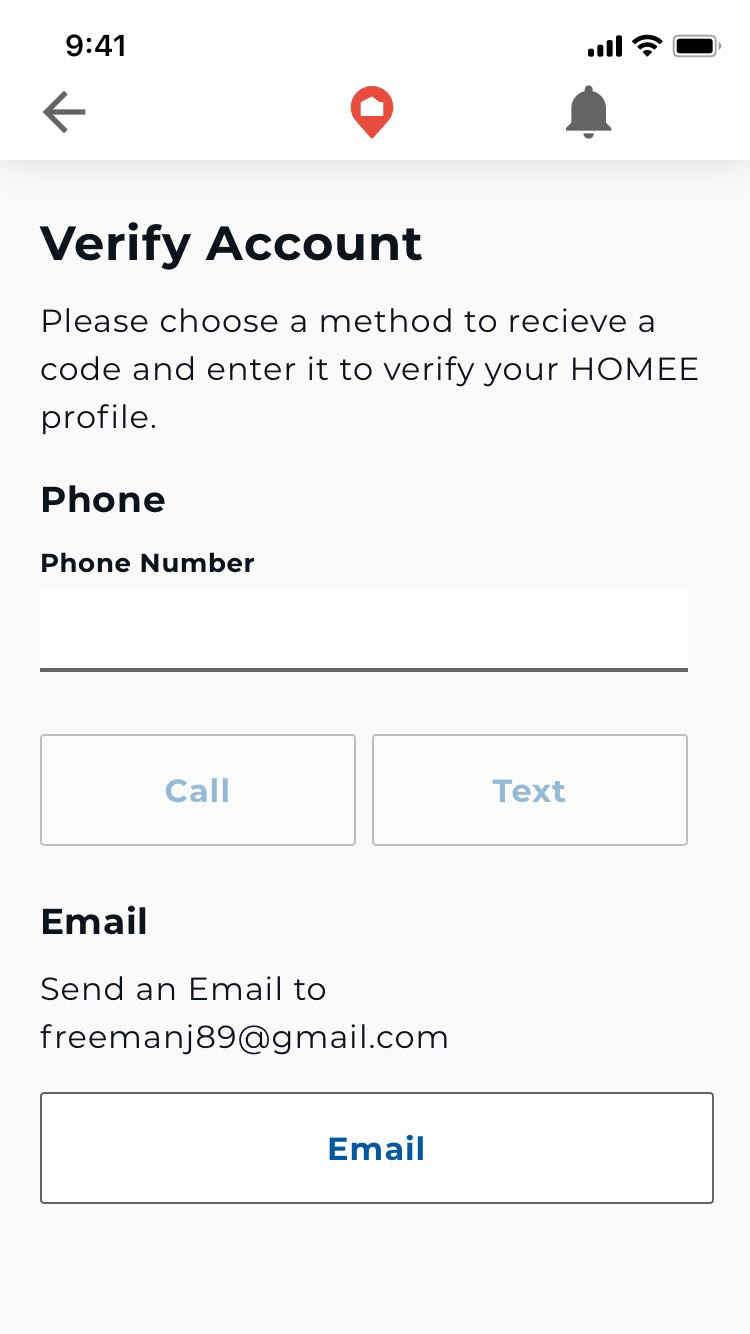Screen dimensions: 750x1334
Task: Request verification code by Text
Action: (530, 790)
